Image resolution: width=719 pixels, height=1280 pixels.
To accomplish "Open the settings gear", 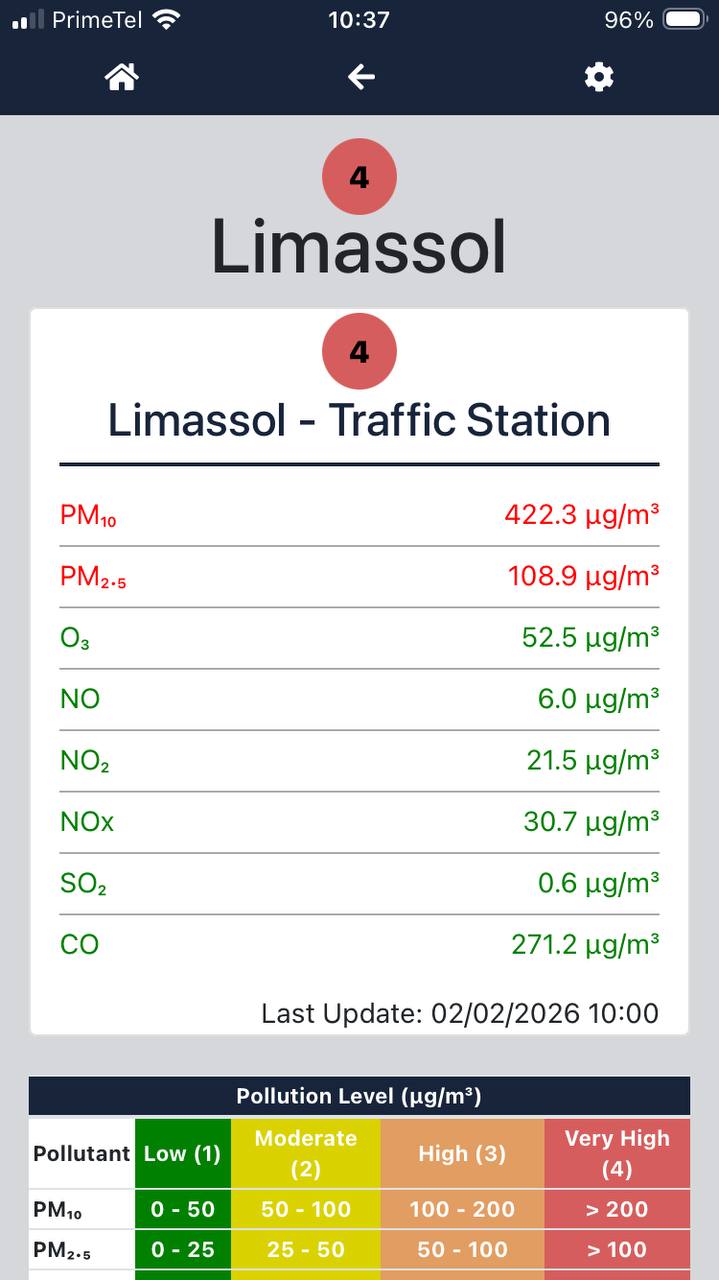I will pos(598,77).
